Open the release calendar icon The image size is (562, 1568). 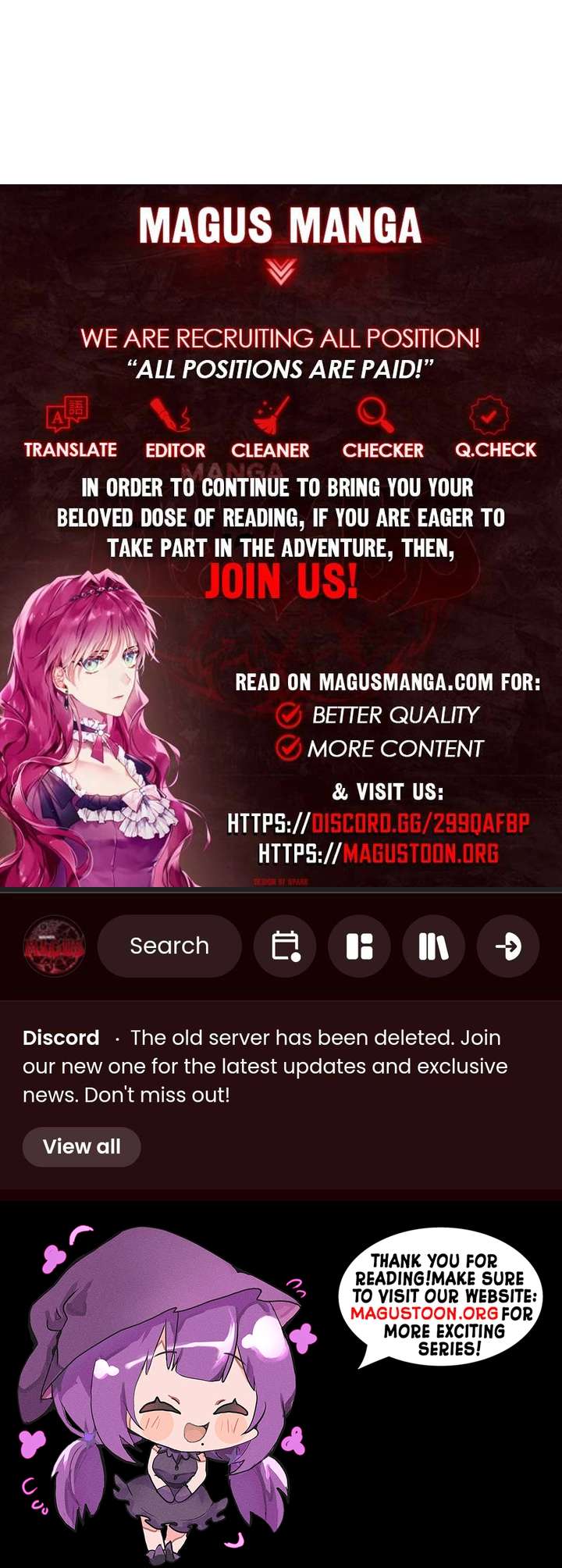pyautogui.click(x=285, y=946)
